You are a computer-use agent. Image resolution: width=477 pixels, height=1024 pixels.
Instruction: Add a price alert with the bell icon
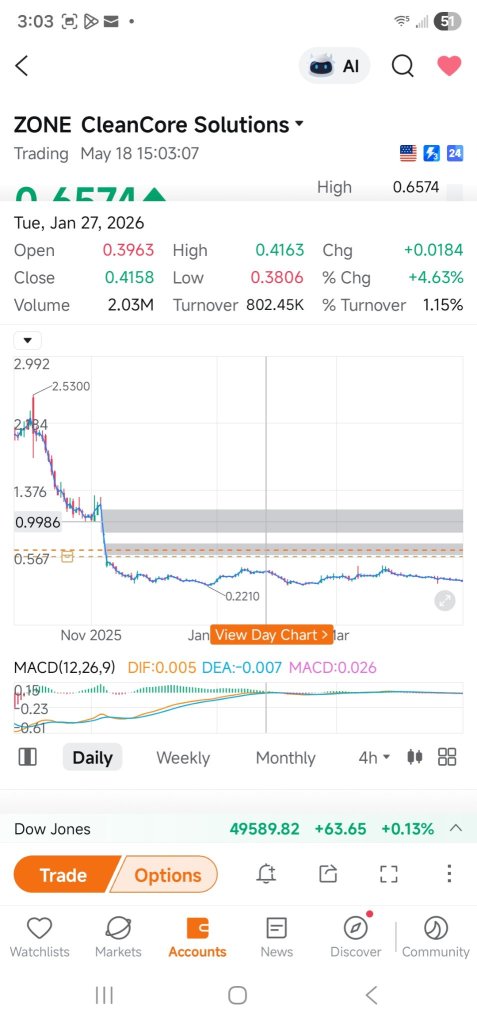pos(266,874)
